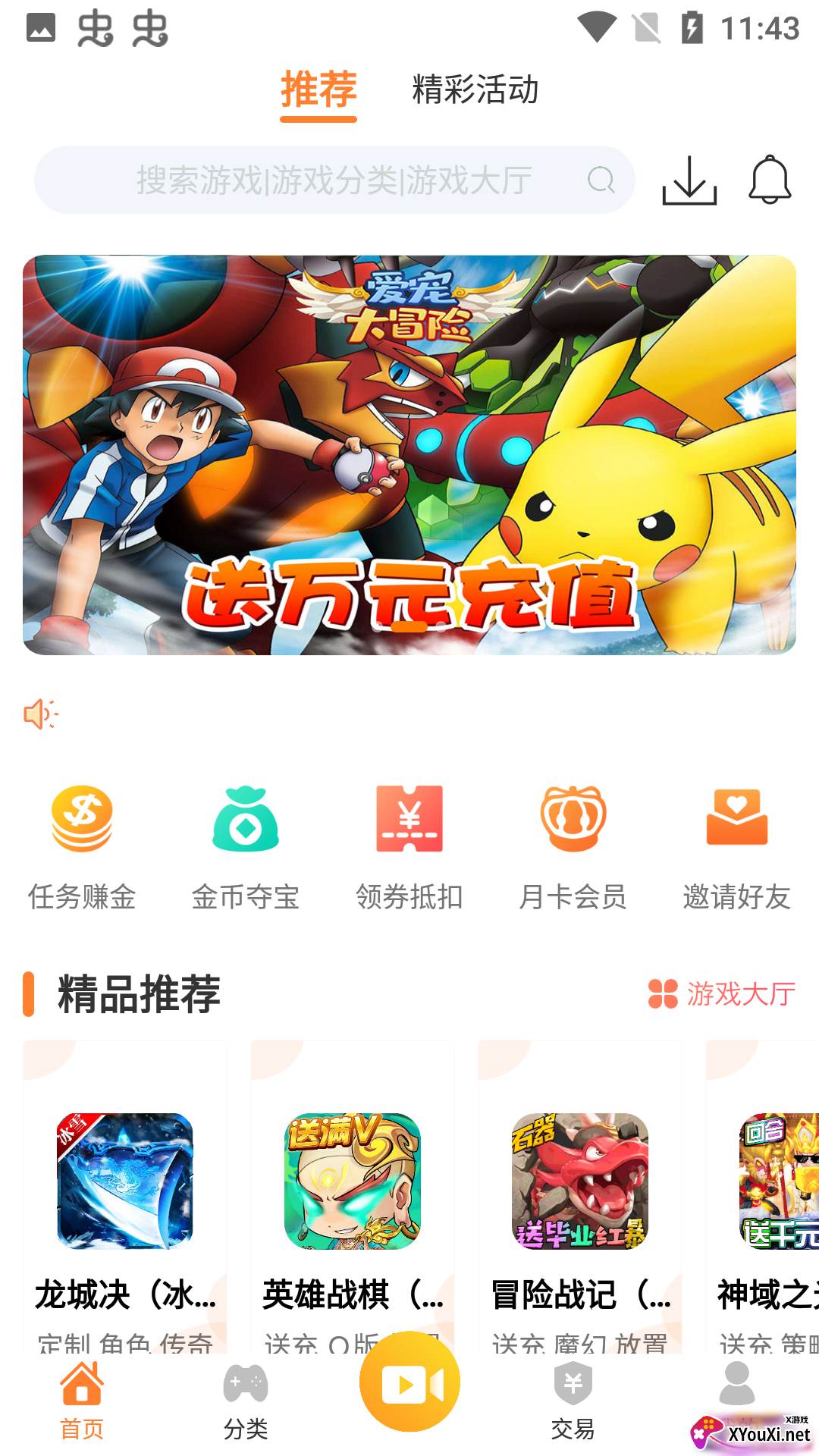
Task: Switch to the 精彩活动 tab
Action: [475, 89]
